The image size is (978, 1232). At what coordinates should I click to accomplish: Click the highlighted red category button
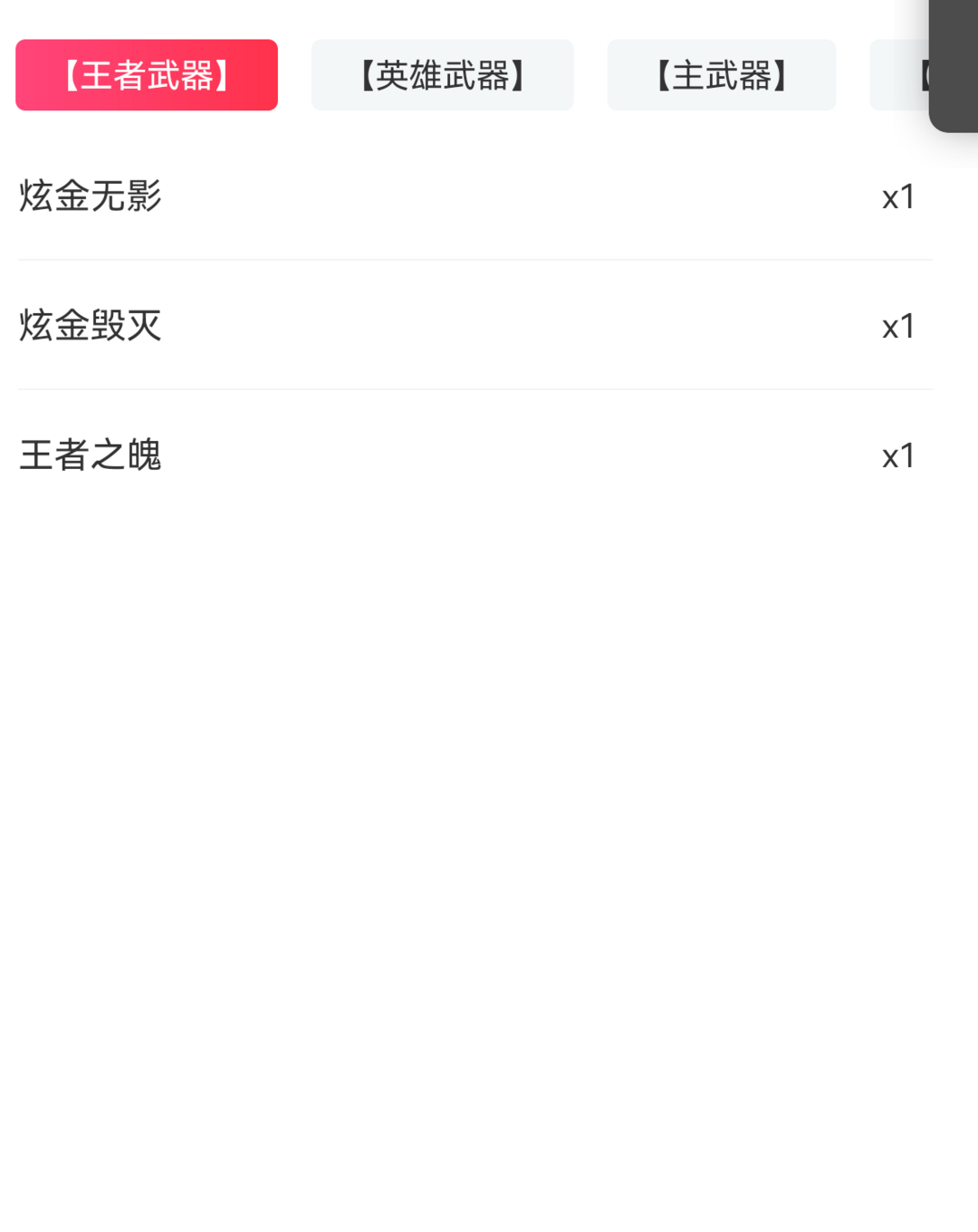tap(146, 74)
